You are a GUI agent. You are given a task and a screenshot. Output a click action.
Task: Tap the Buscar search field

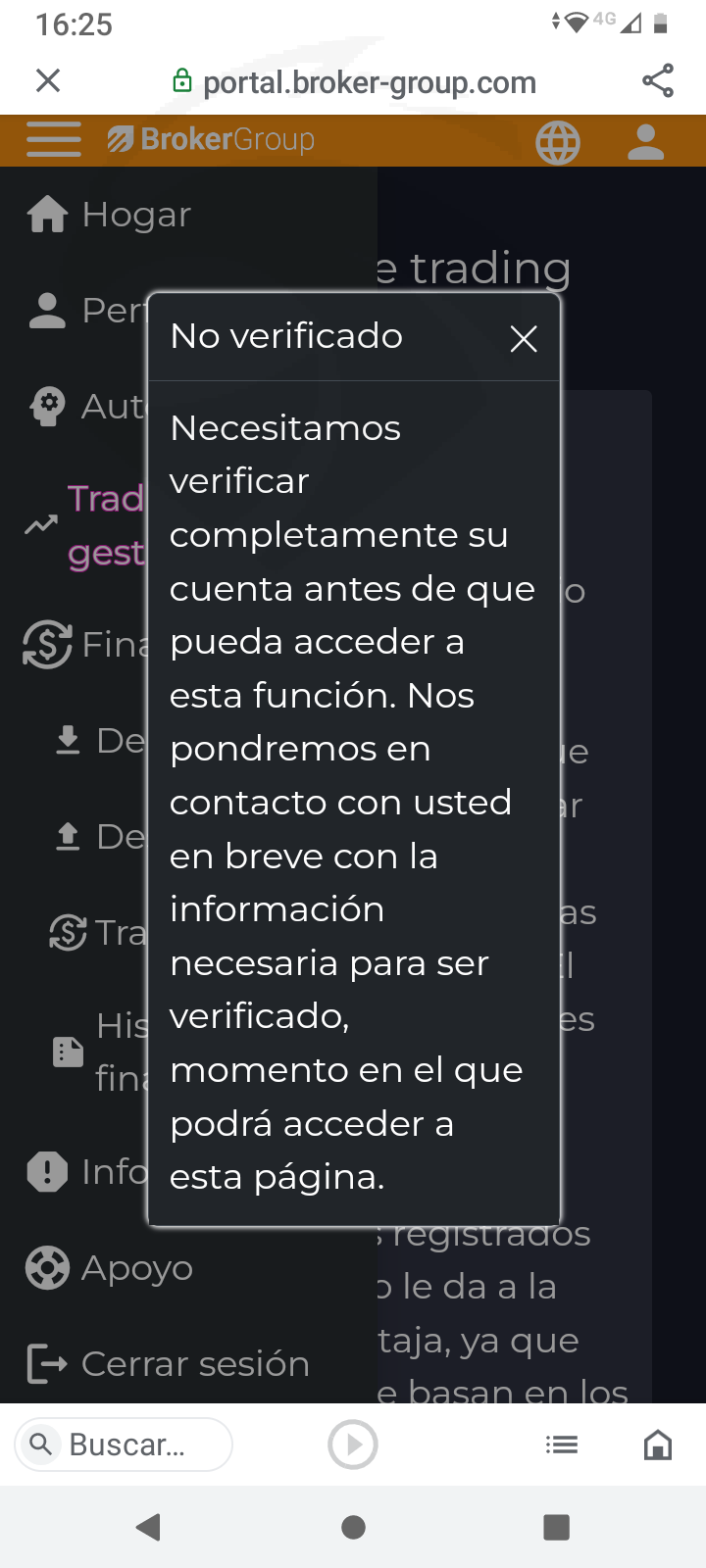124,1445
